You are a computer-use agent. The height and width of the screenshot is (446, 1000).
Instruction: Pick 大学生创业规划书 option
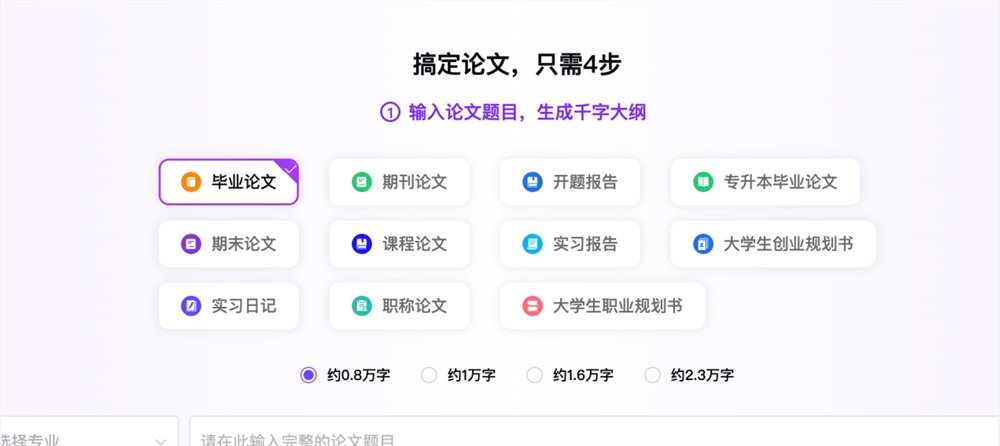773,244
